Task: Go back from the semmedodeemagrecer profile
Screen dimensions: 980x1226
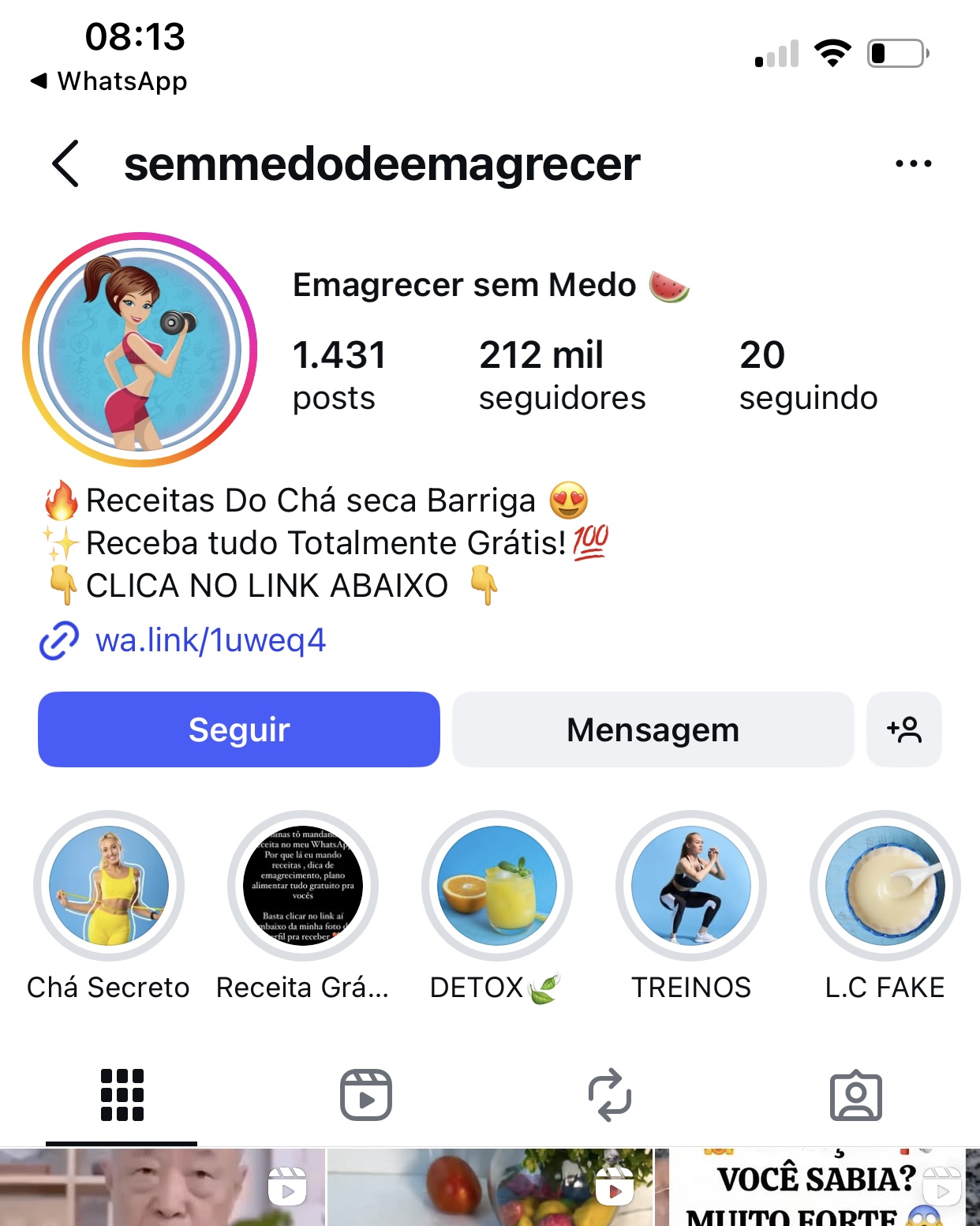Action: (66, 164)
